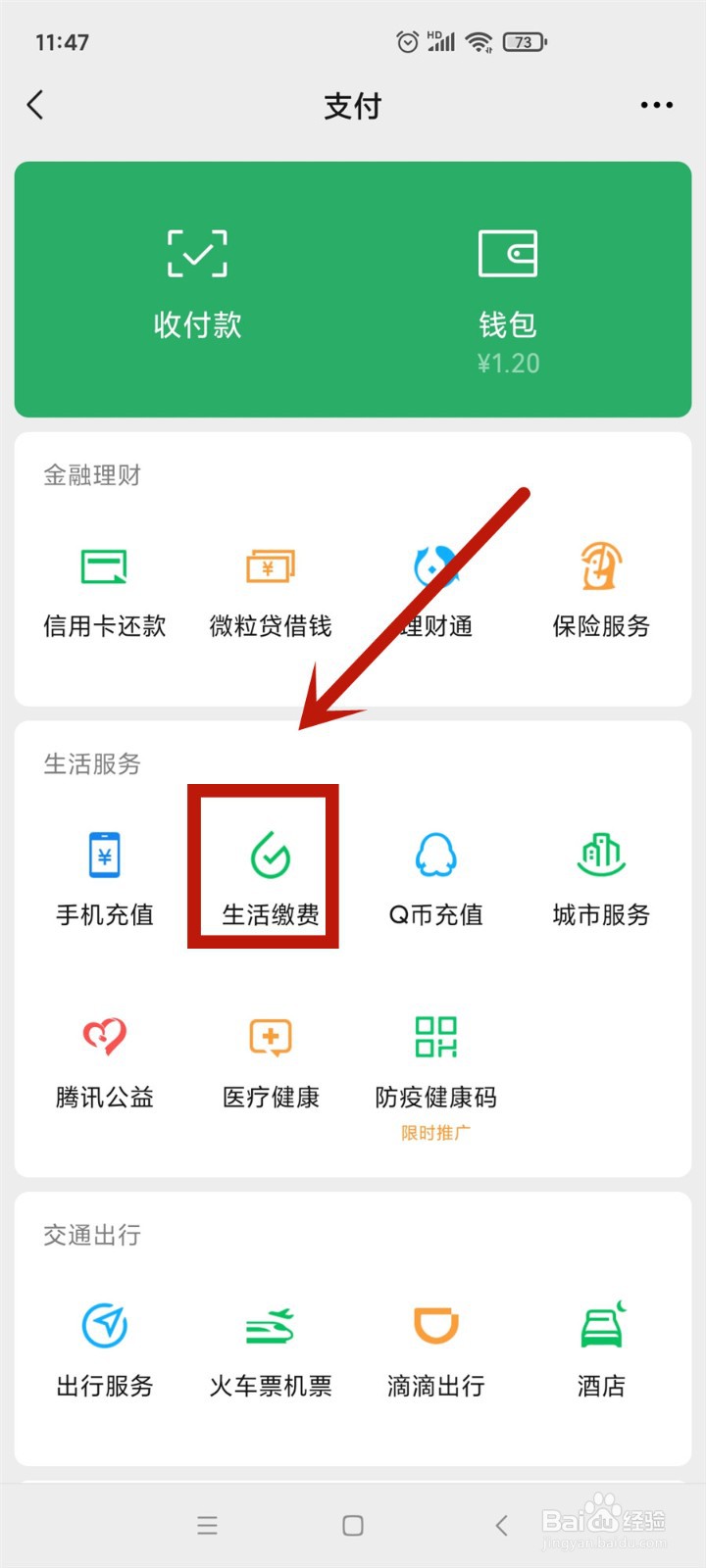Open 防疫健康码 health code service
The width and height of the screenshot is (706, 1568).
tap(434, 1058)
